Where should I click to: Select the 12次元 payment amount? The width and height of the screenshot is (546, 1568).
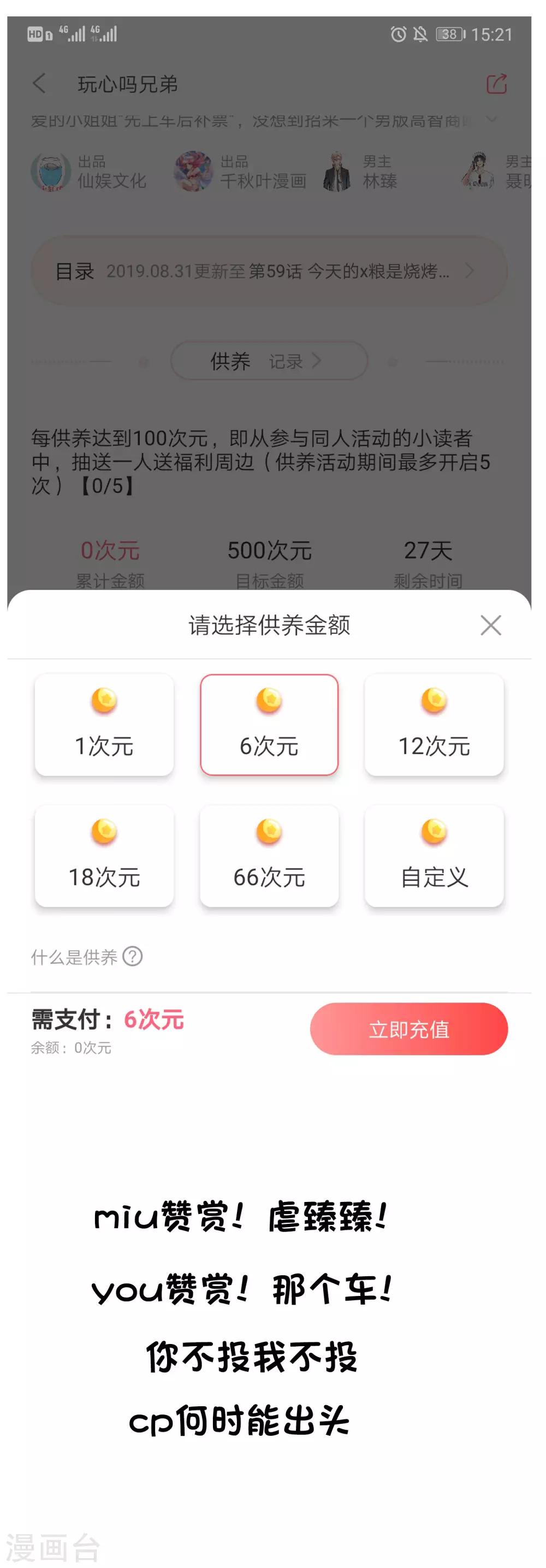[x=435, y=726]
